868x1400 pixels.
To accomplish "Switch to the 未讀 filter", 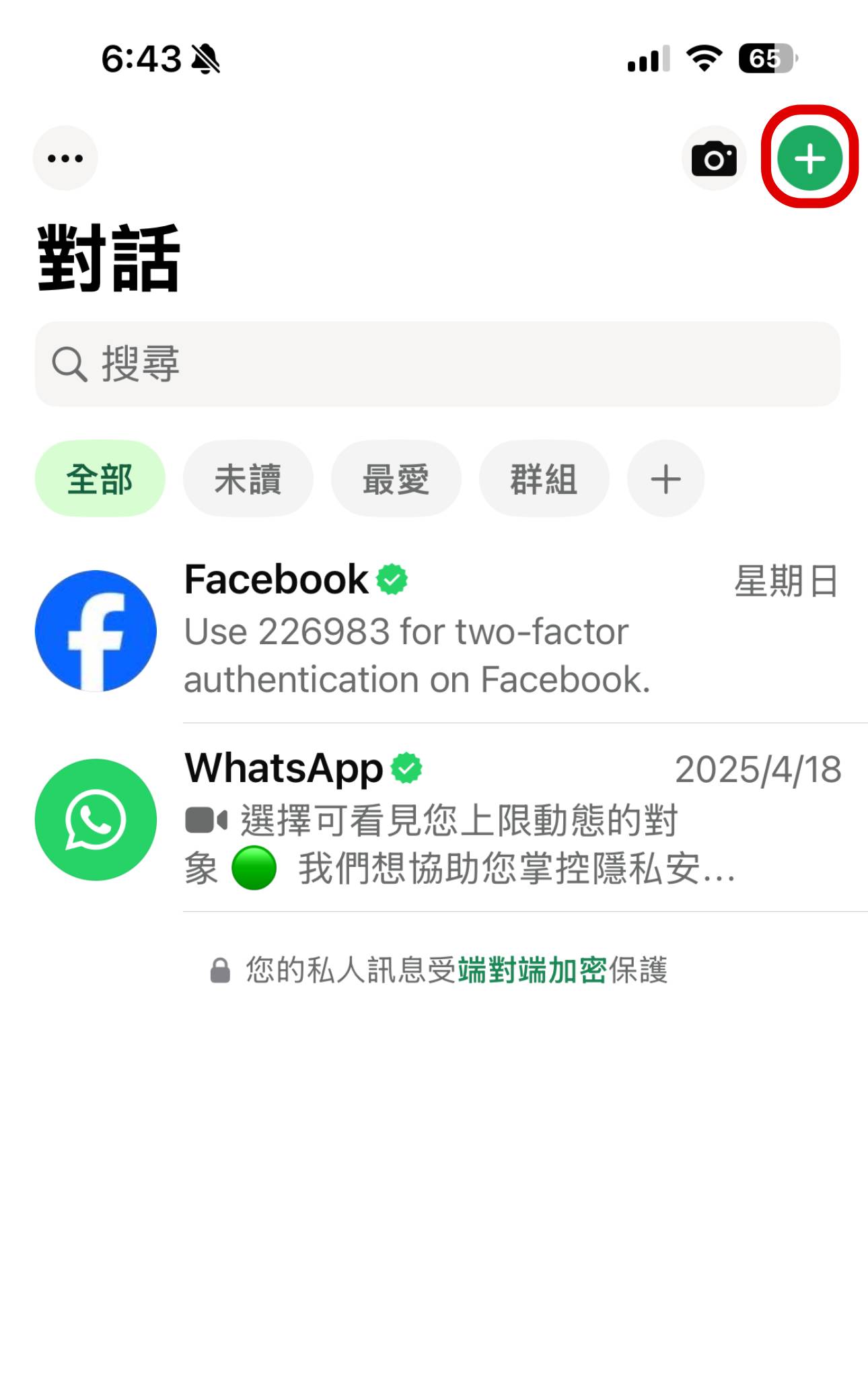I will tap(248, 479).
